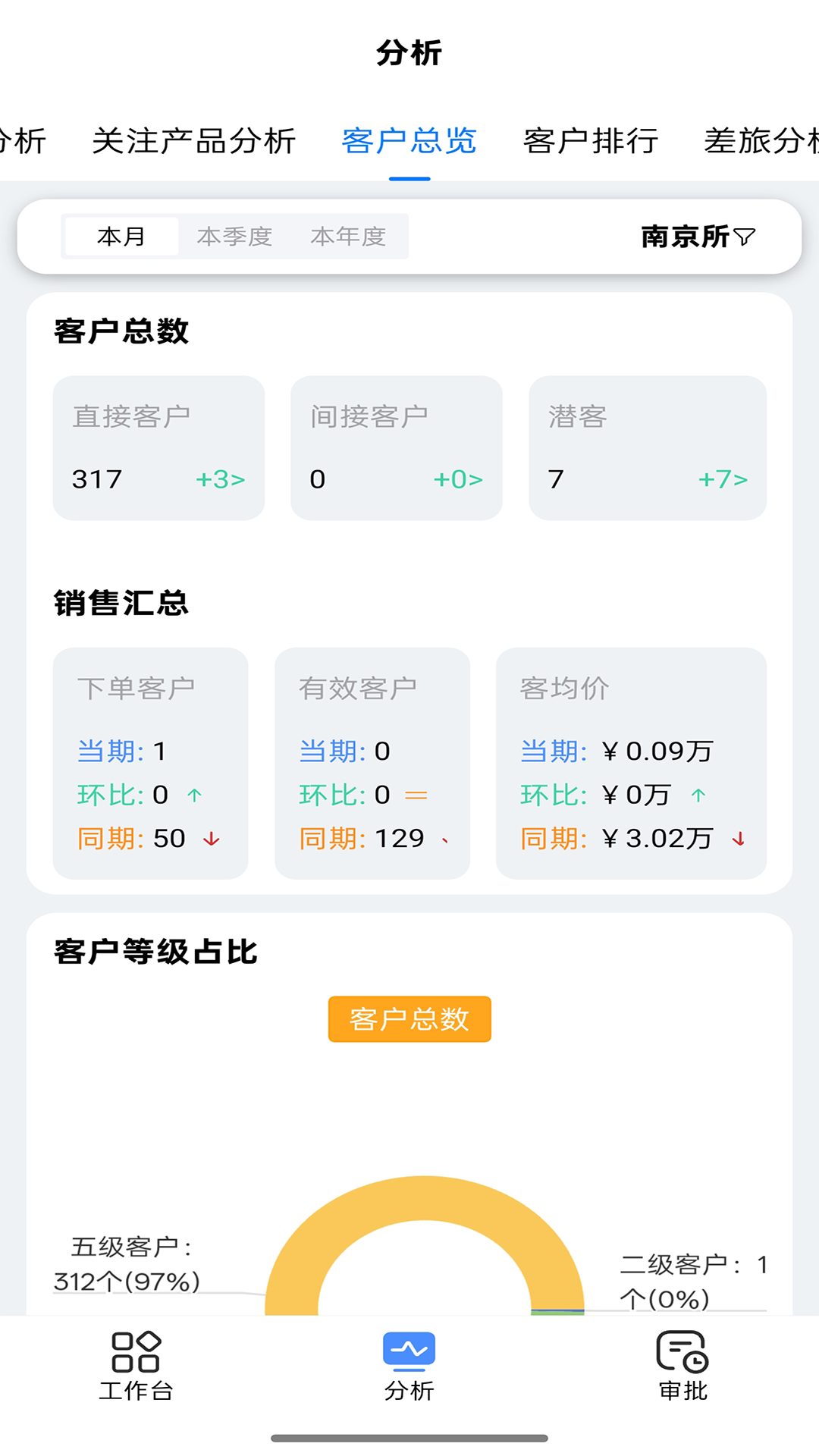The image size is (819, 1456).
Task: Select the 分析 bottom navigation item
Action: click(x=409, y=1366)
